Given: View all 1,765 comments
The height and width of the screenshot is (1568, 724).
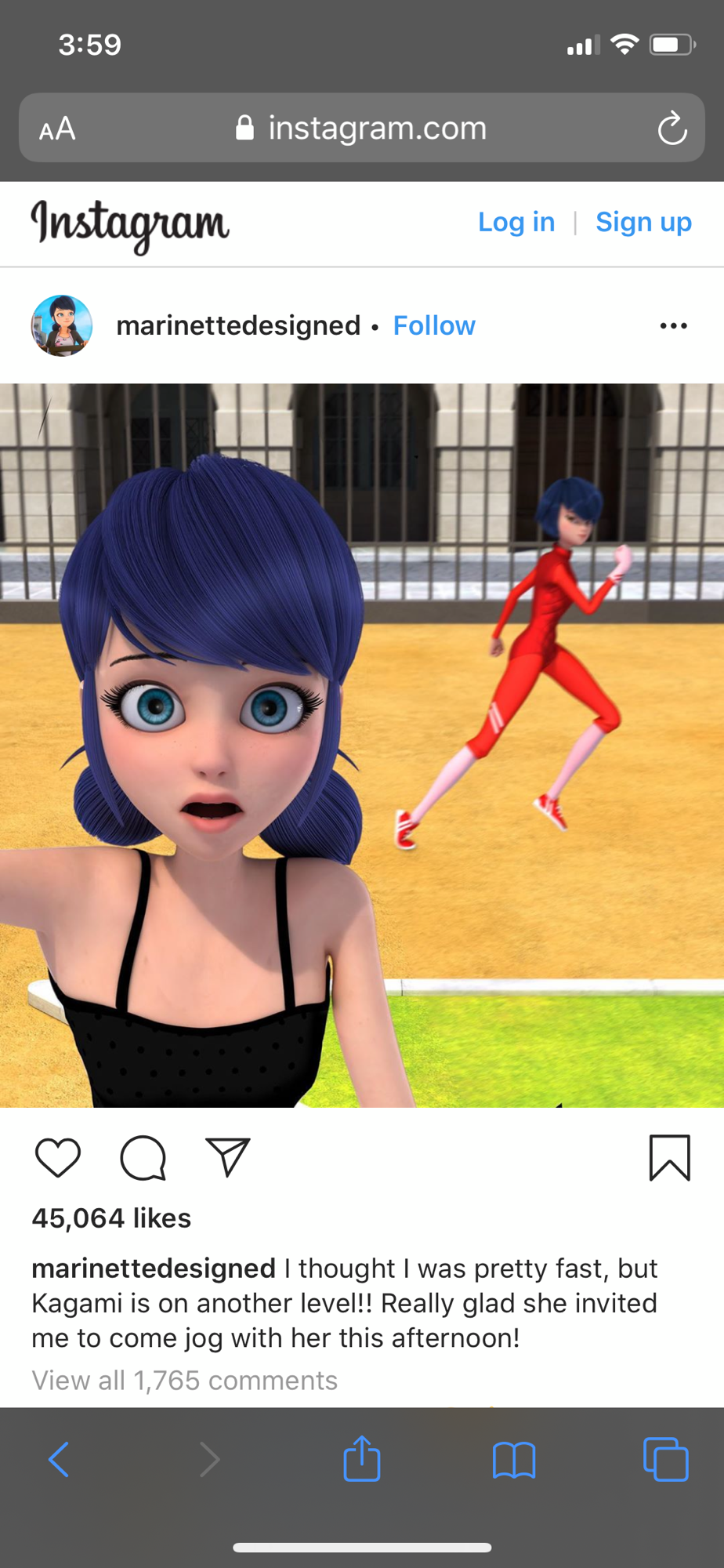Looking at the screenshot, I should pos(184,1380).
